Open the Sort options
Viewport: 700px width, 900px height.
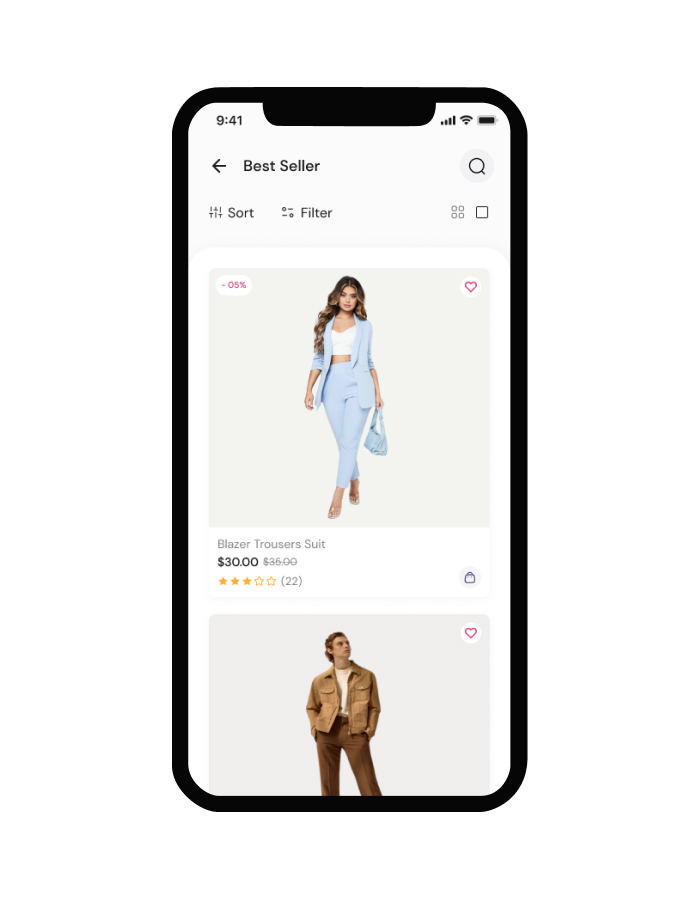[231, 213]
